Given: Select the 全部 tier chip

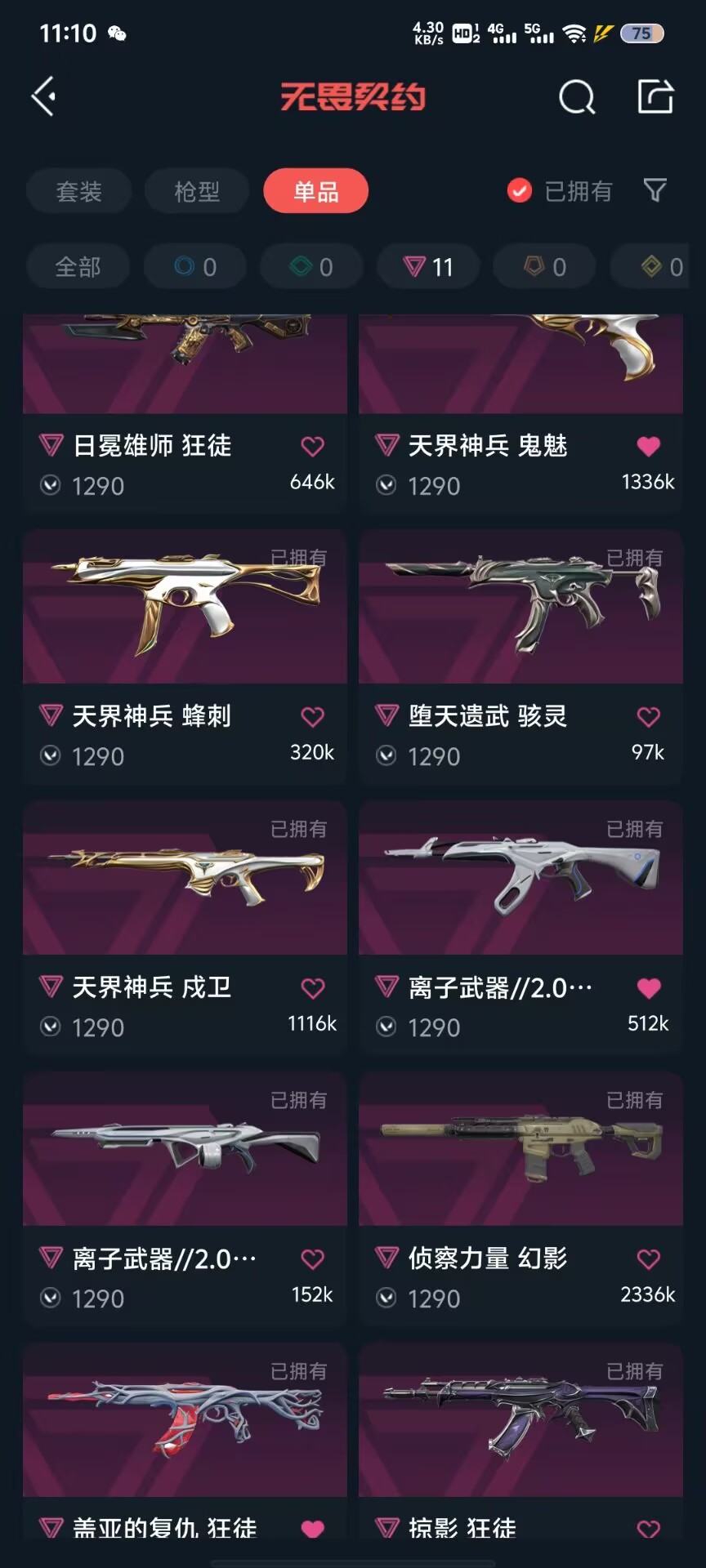Looking at the screenshot, I should click(78, 266).
